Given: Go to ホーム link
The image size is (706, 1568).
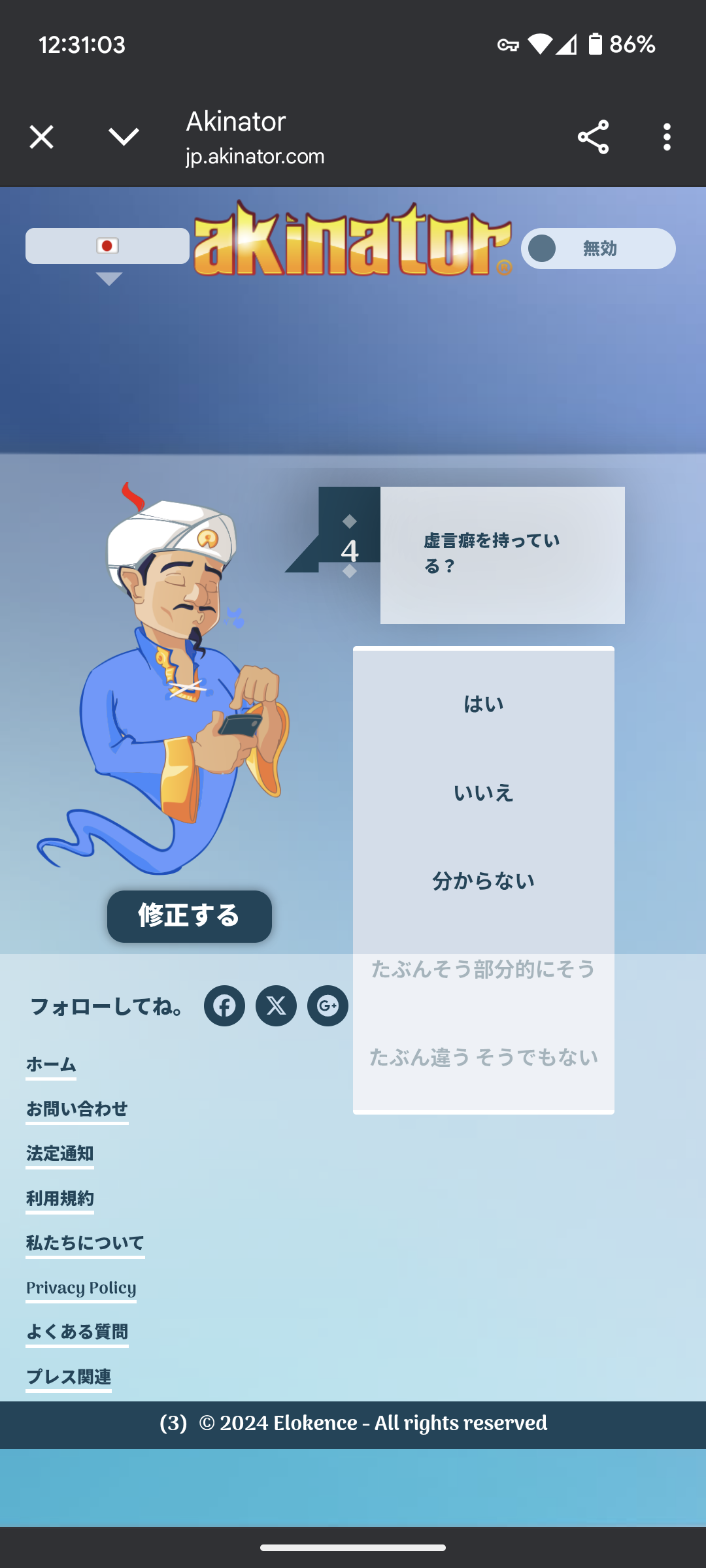Looking at the screenshot, I should pyautogui.click(x=51, y=1065).
